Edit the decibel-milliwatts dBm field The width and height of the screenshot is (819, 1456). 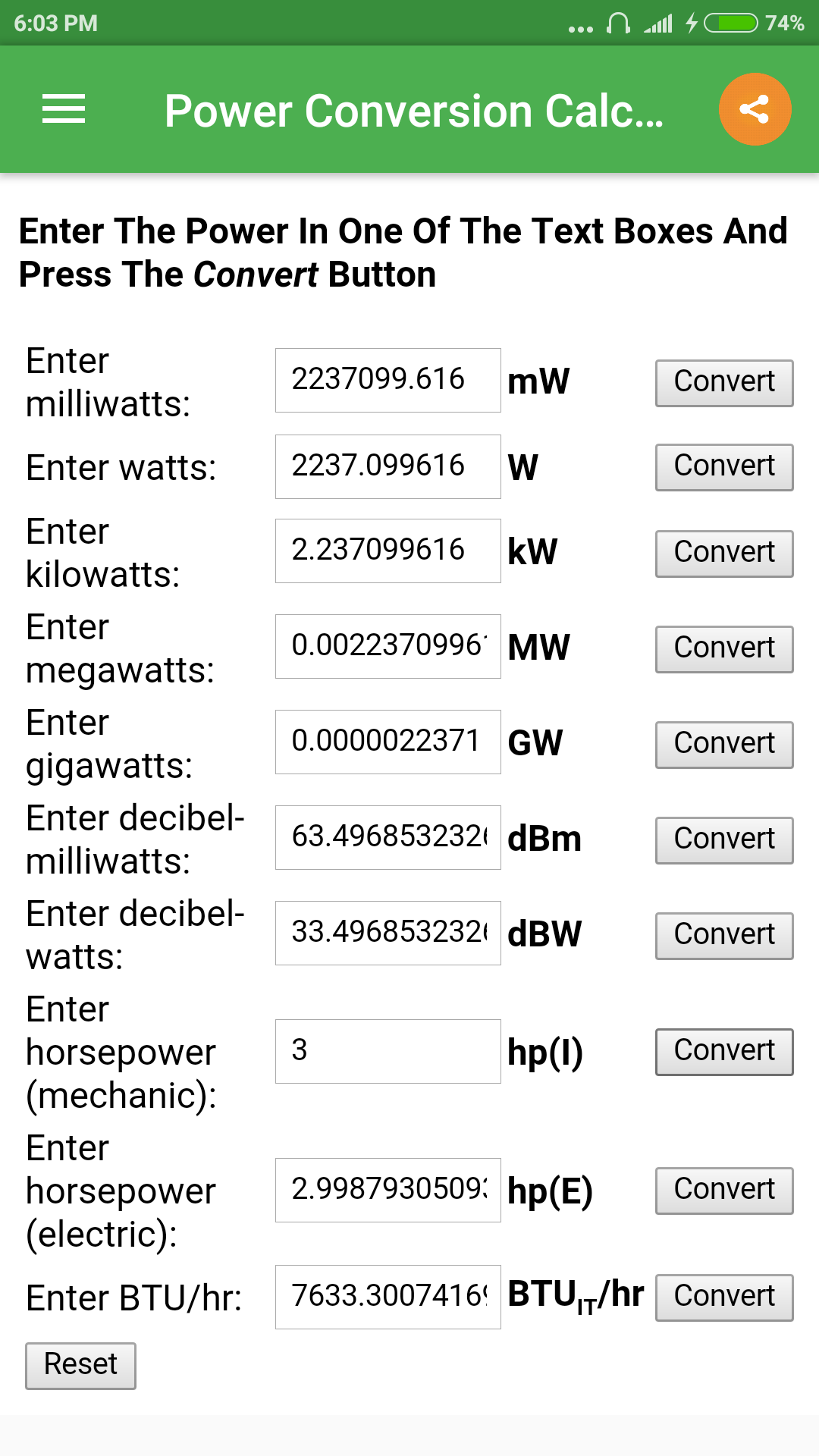[388, 837]
